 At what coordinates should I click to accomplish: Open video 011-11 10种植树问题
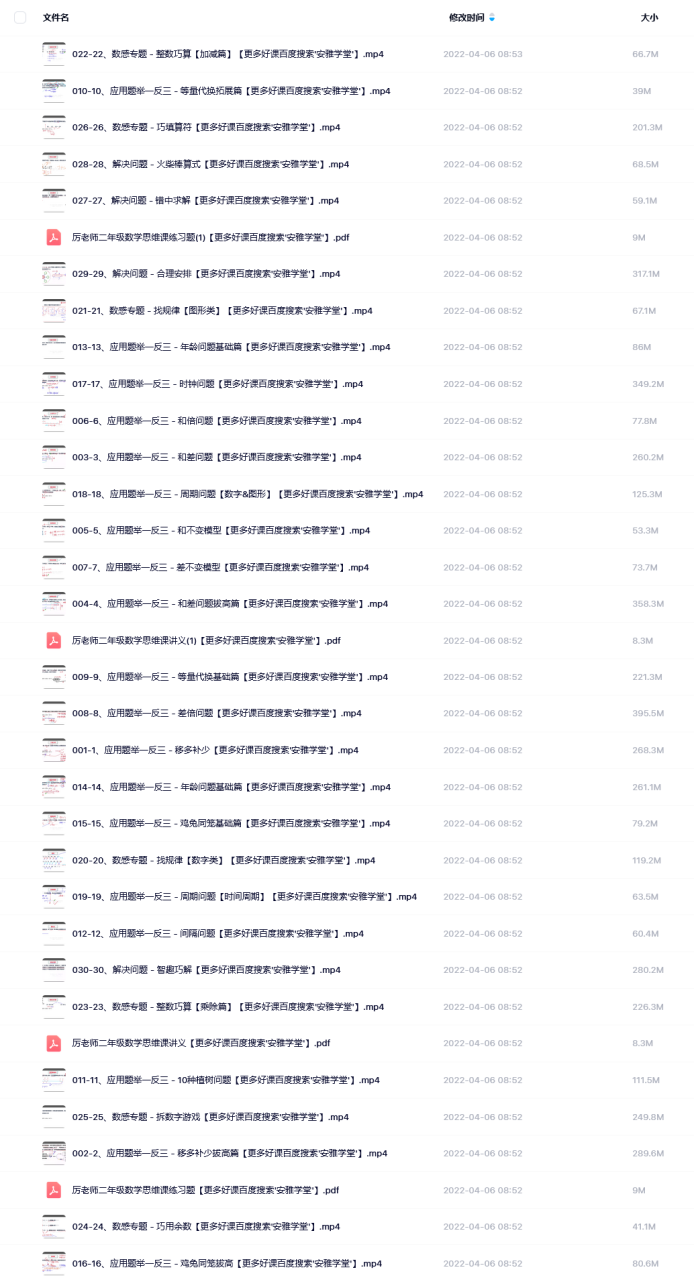pos(226,1080)
